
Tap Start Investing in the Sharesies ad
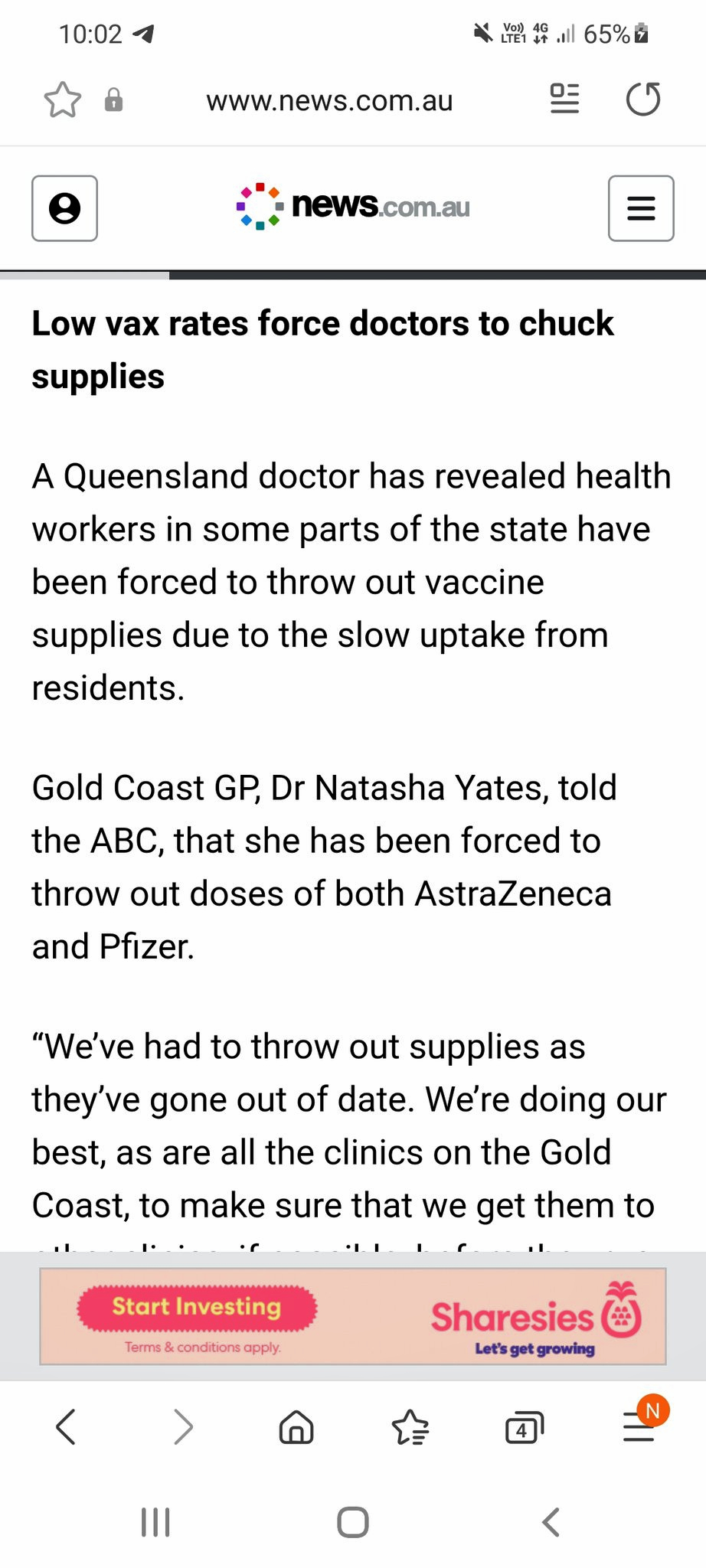tap(197, 1307)
